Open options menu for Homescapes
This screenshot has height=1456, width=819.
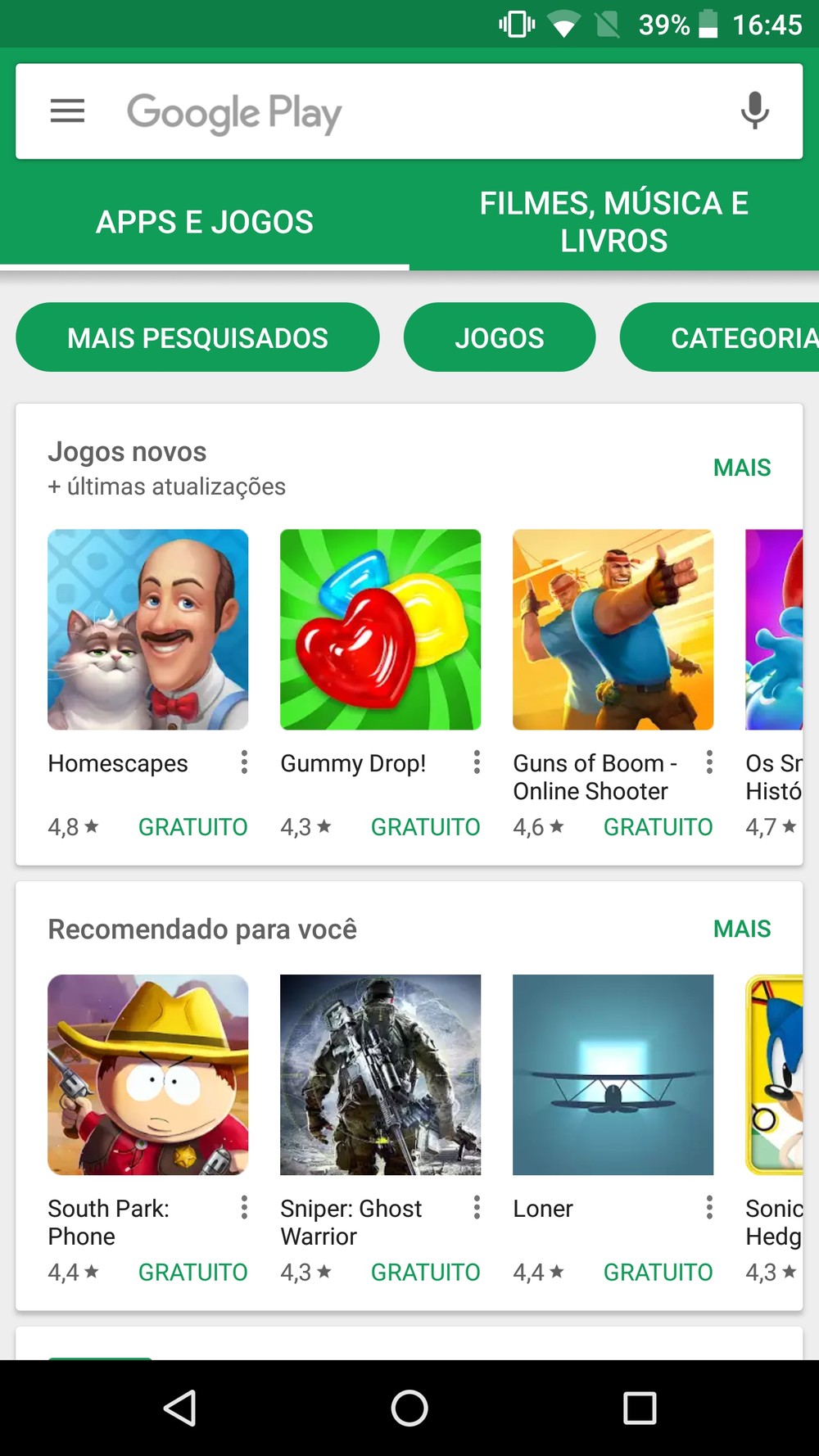(244, 762)
